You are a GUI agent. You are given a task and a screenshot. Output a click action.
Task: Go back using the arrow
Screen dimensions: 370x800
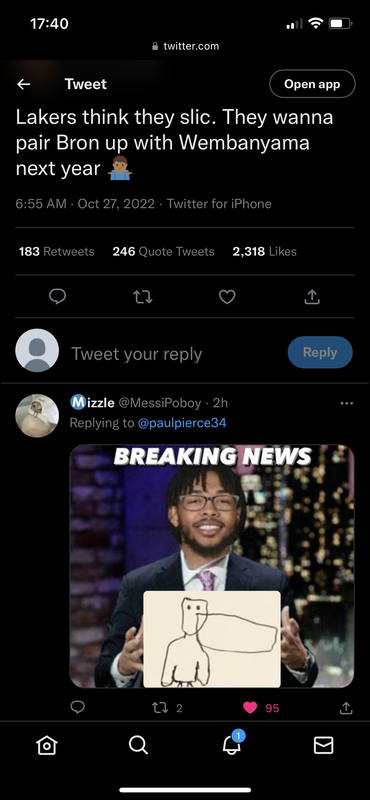tap(23, 84)
